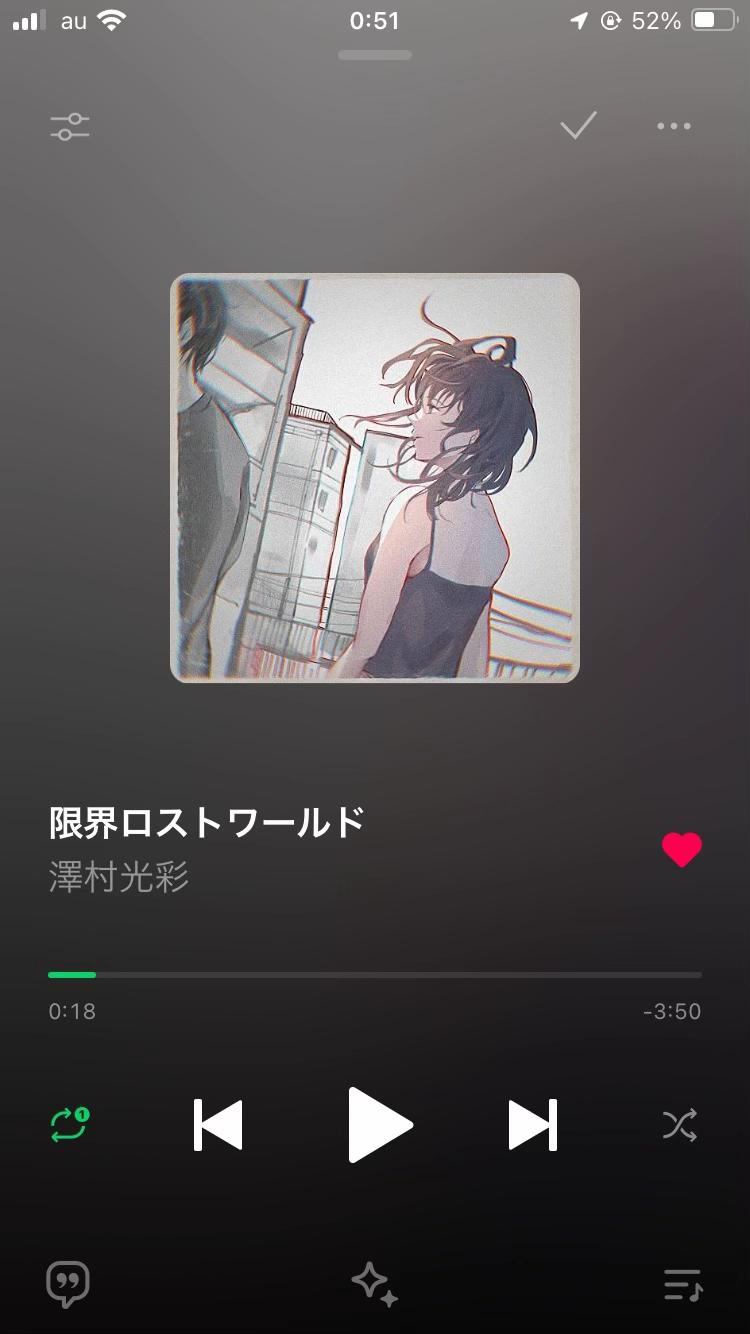This screenshot has width=750, height=1334.
Task: Open the three-dot overflow menu
Action: click(674, 126)
